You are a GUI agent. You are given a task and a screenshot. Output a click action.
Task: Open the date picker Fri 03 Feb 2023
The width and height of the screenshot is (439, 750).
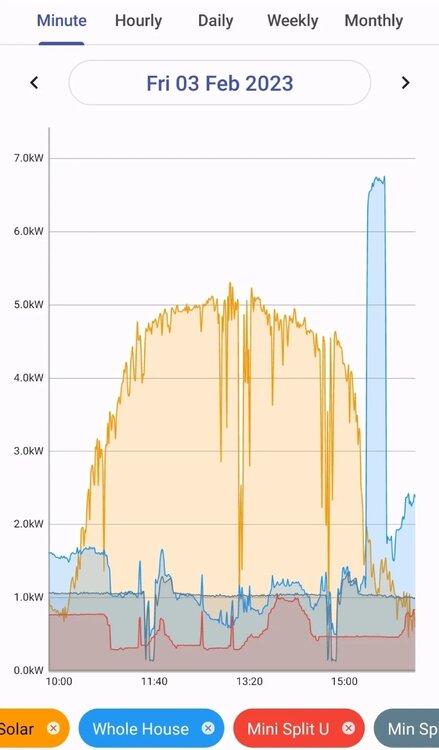click(220, 83)
